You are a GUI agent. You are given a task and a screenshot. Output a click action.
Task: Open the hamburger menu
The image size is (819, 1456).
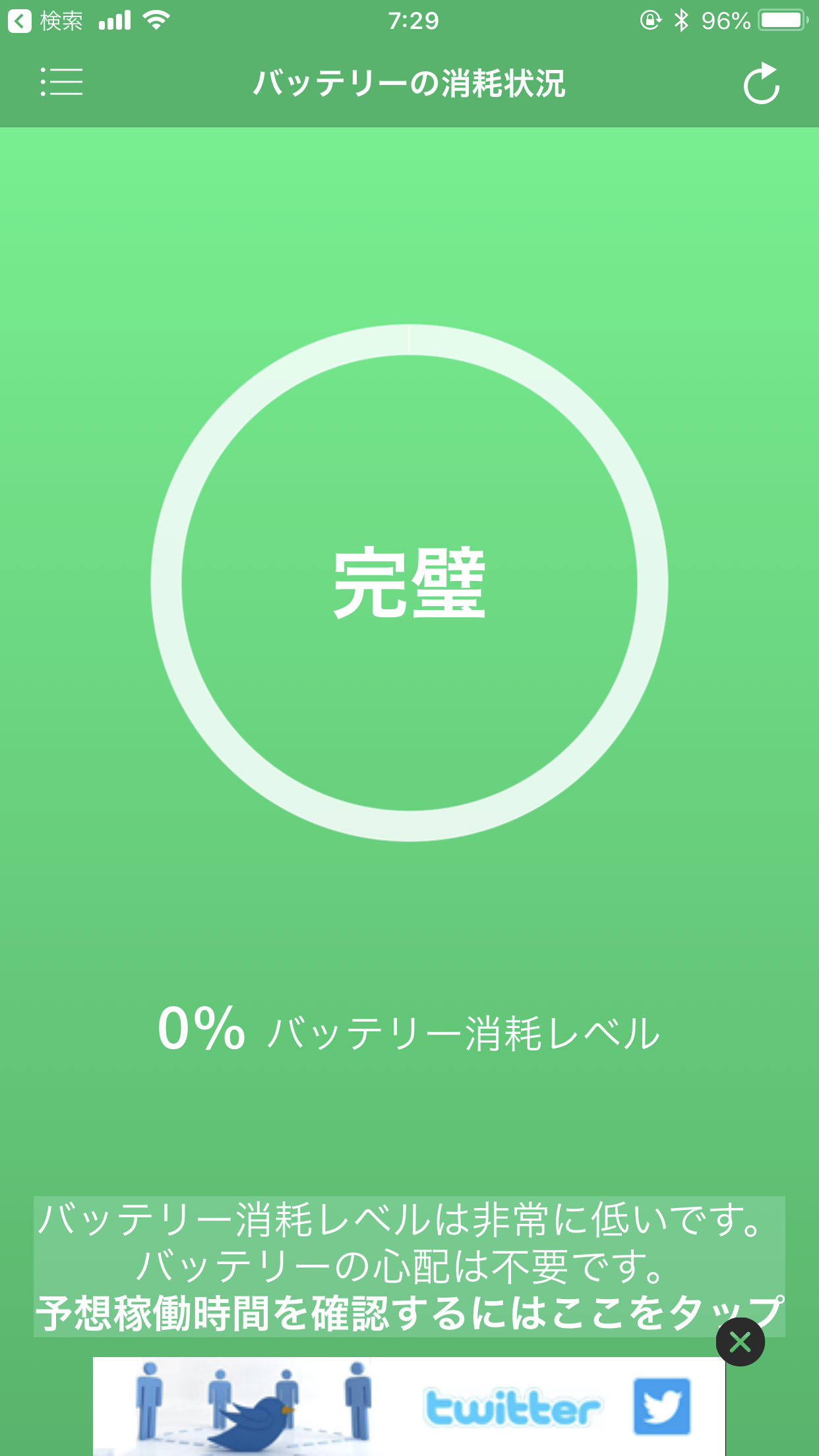coord(61,82)
